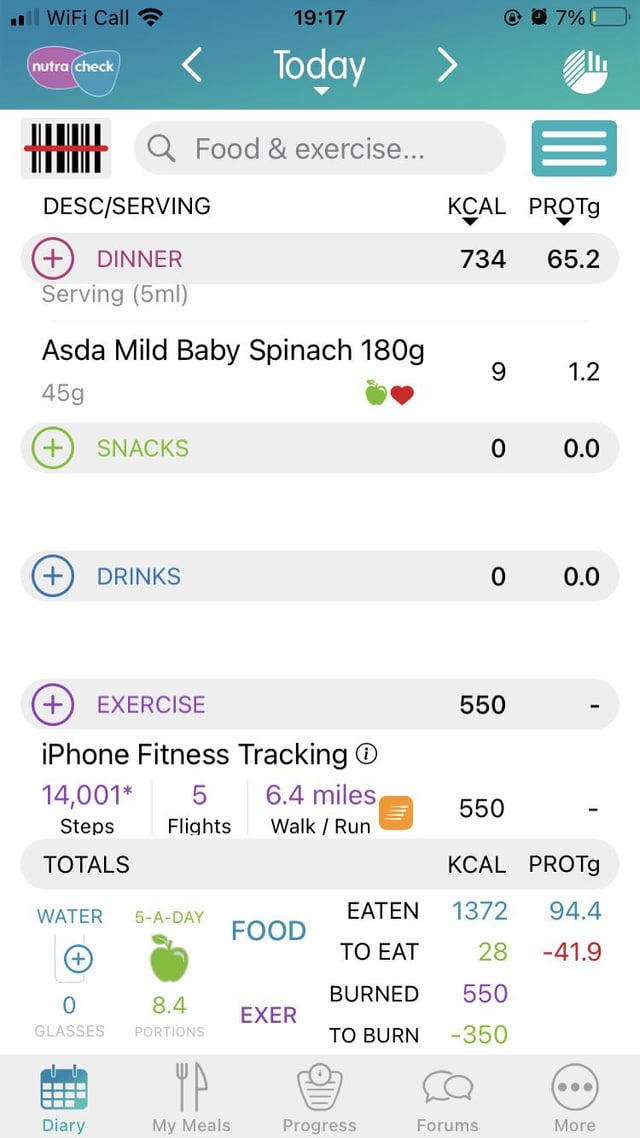This screenshot has height=1138, width=640.
Task: Change the KCAL column selector
Action: 476,210
